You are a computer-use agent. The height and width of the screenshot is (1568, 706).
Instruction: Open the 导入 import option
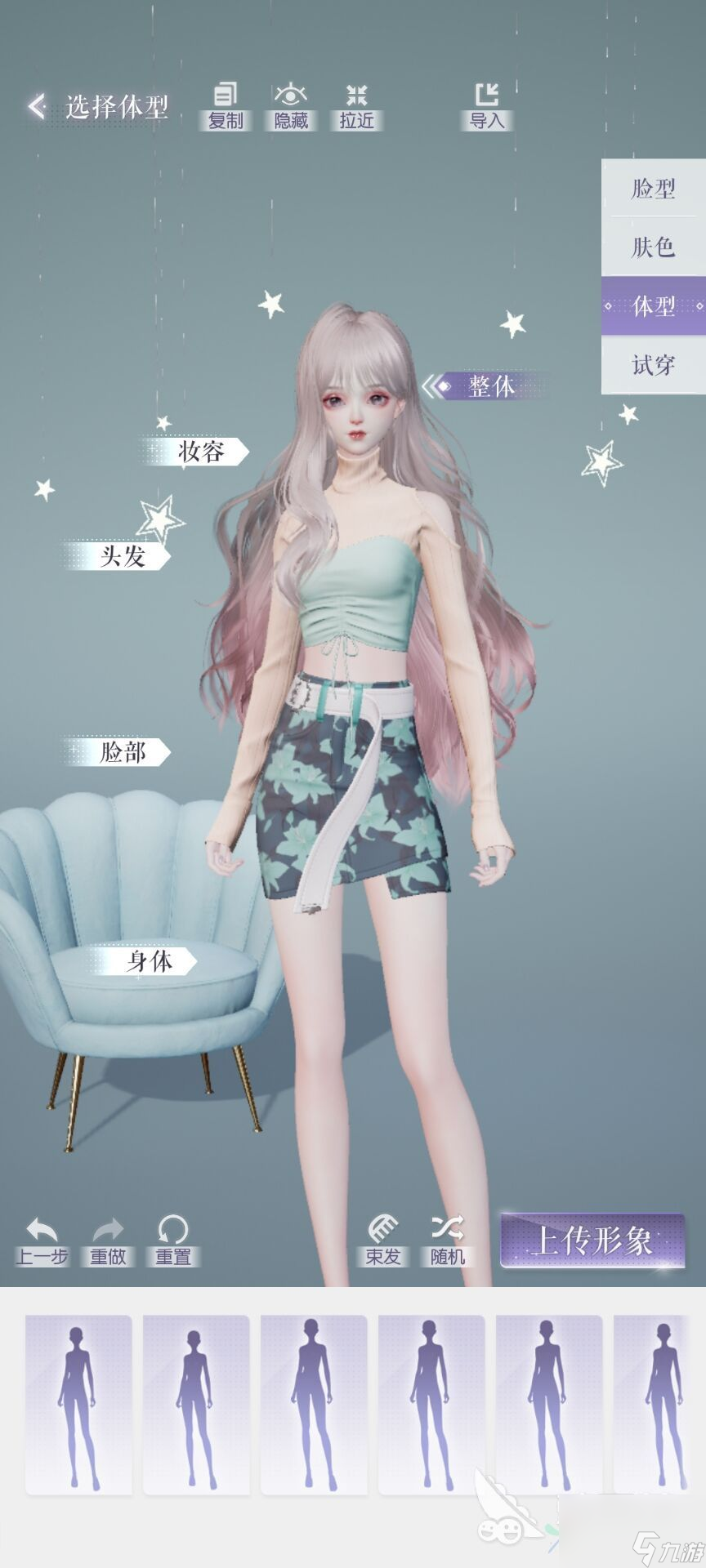[487, 106]
